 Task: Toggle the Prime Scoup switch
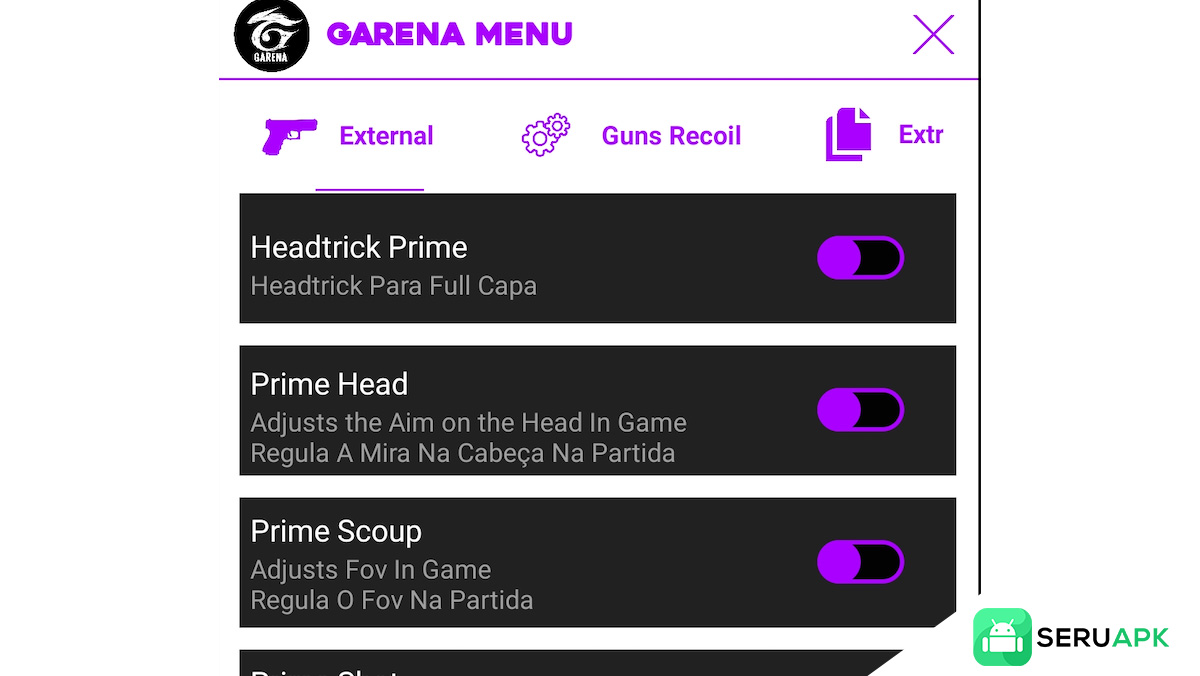coord(860,562)
